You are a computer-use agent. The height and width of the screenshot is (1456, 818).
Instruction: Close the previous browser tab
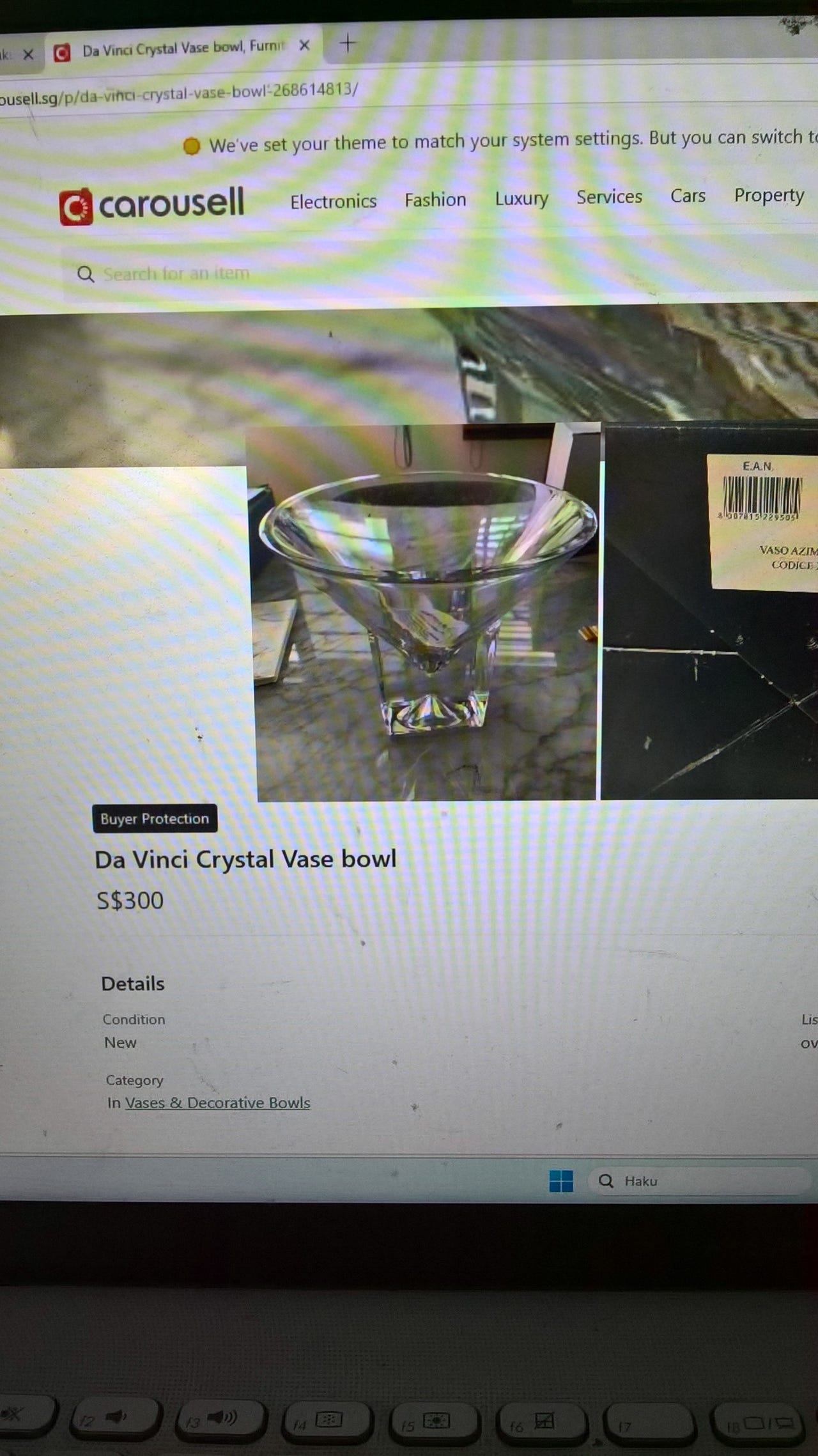click(x=28, y=55)
